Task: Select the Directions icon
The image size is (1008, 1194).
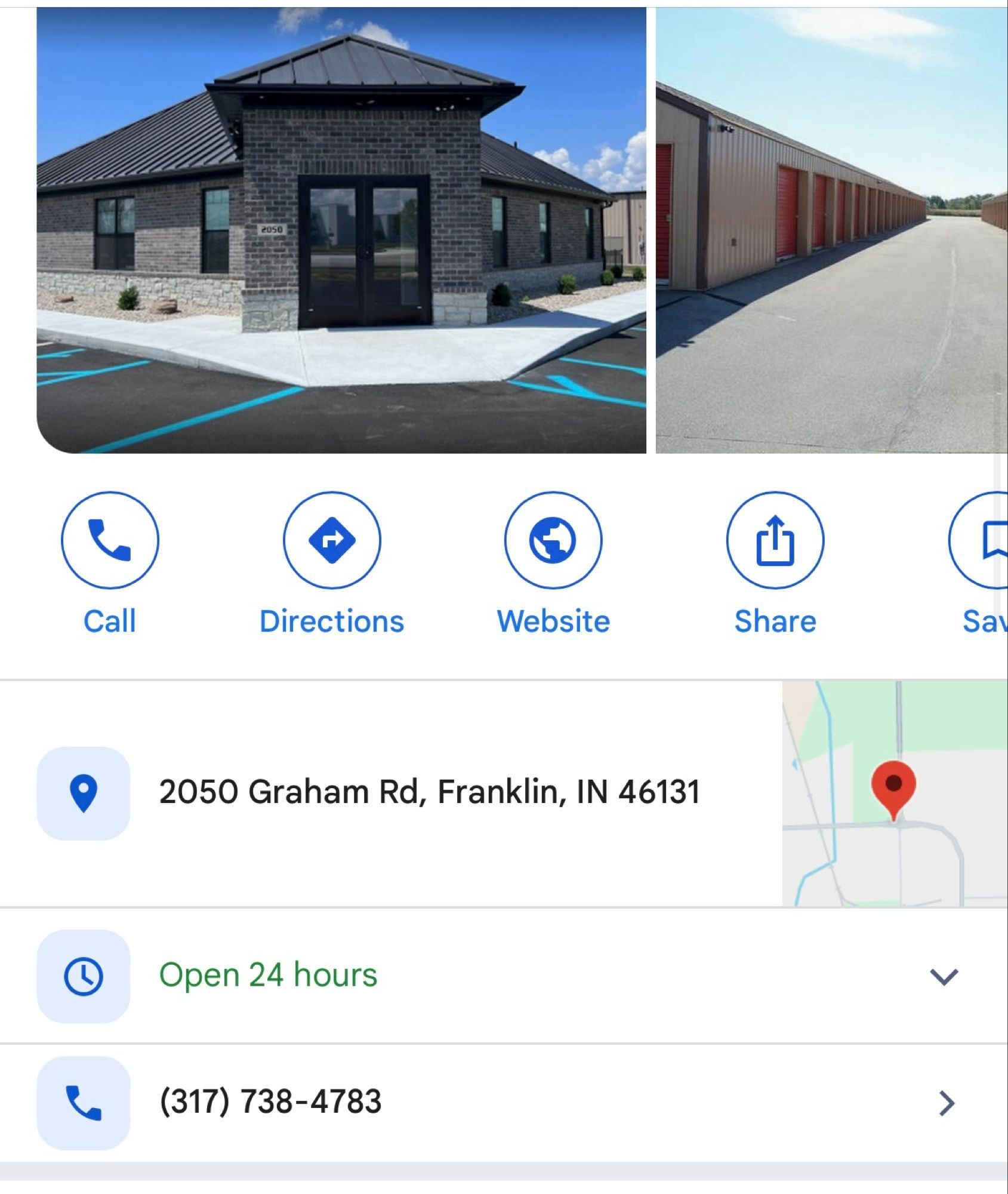Action: [332, 539]
